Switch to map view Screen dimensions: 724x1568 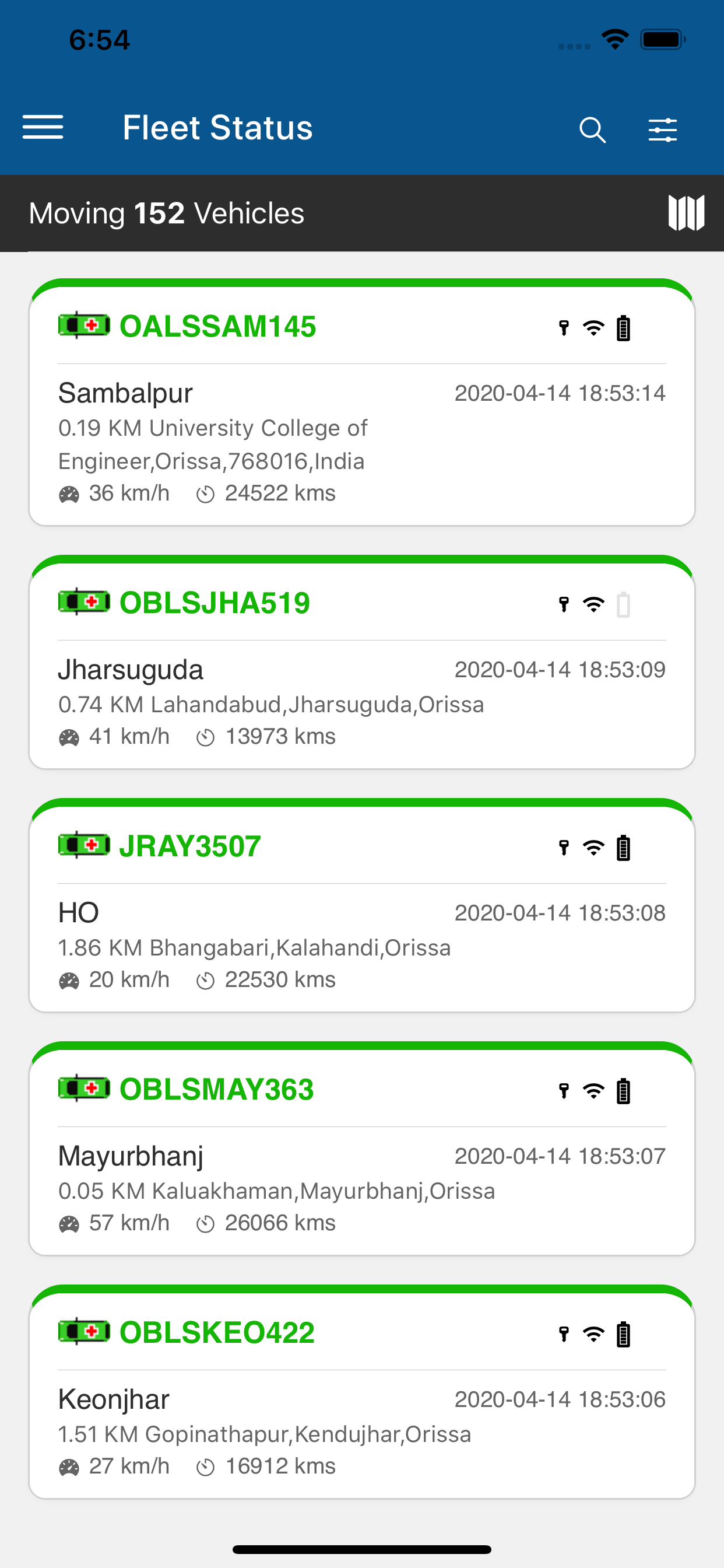(686, 213)
